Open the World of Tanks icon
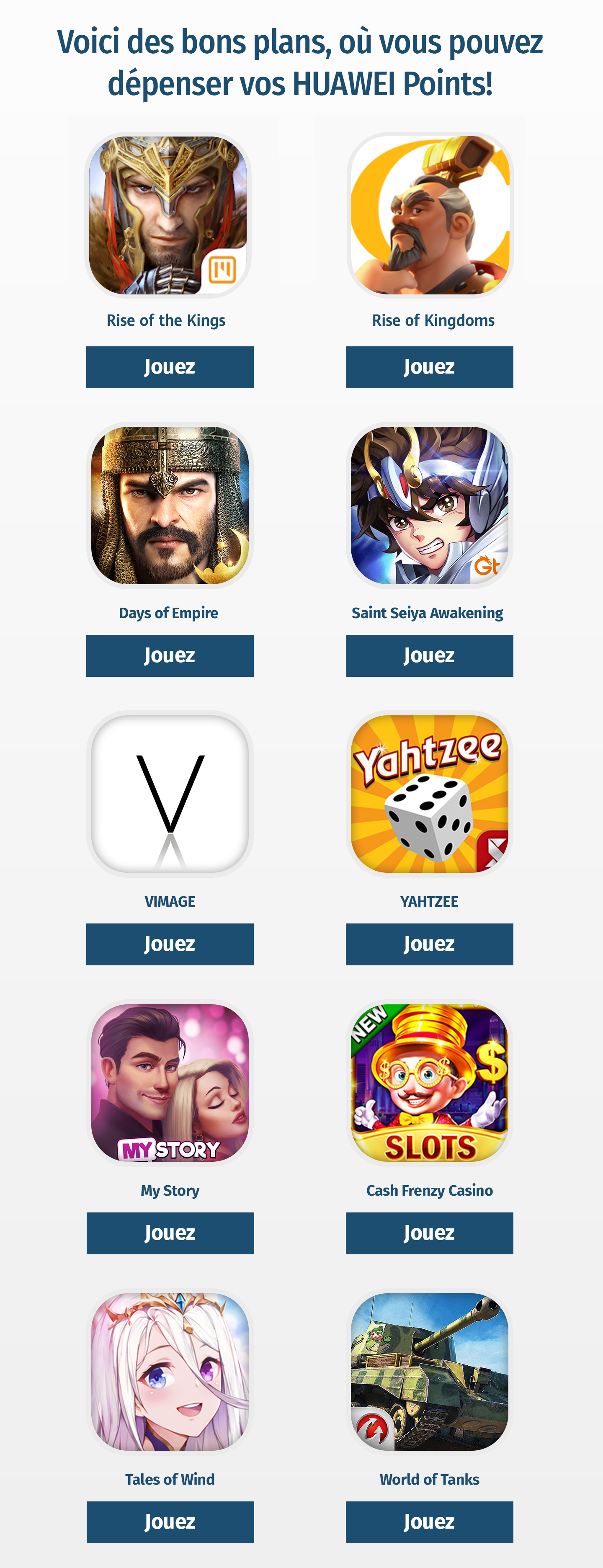Image resolution: width=603 pixels, height=1568 pixels. (x=430, y=1372)
